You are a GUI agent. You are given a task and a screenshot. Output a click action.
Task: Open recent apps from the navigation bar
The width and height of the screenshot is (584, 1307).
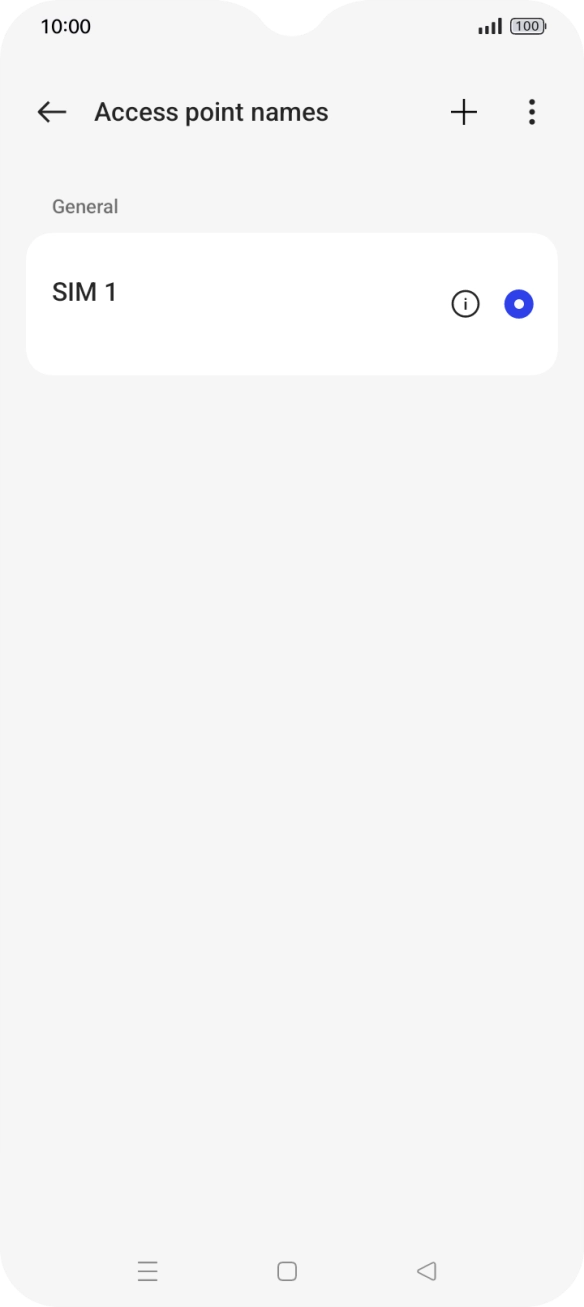(148, 1271)
